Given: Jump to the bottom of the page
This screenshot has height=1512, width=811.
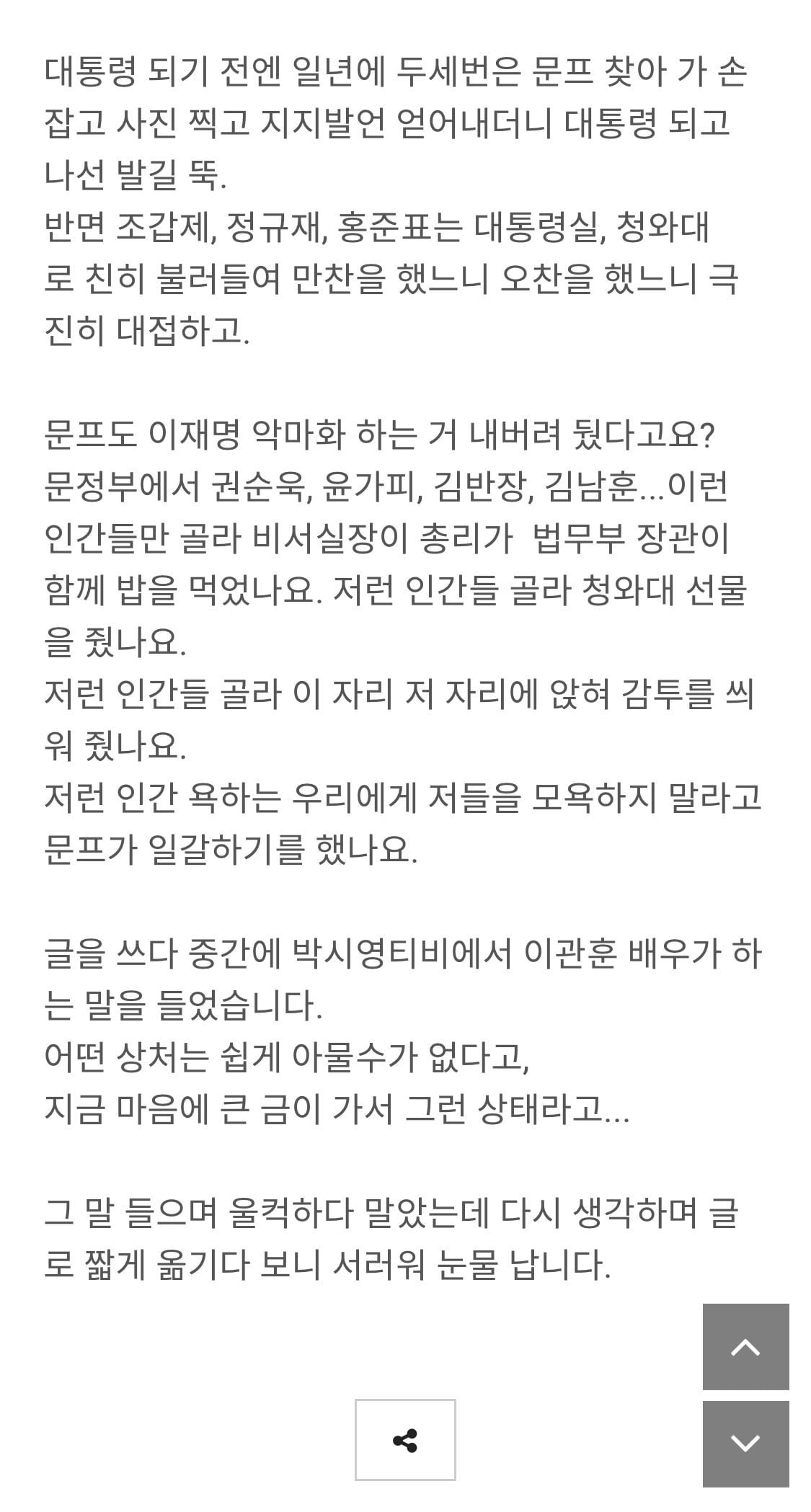Looking at the screenshot, I should coord(745,1444).
